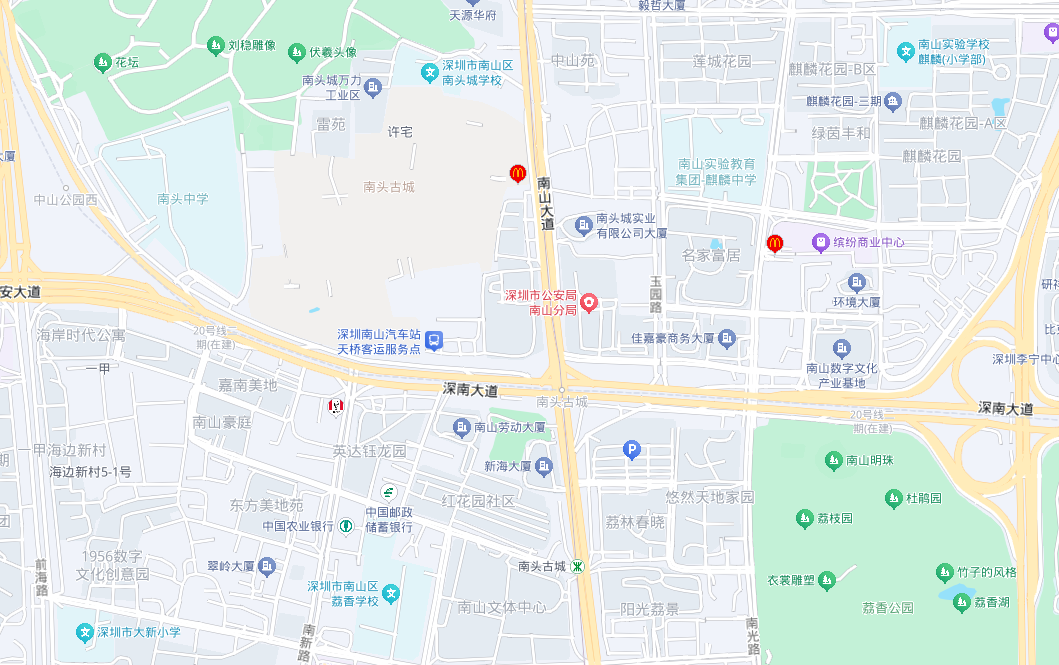Tap the 翠岭大厦 building marker
This screenshot has height=665, width=1059.
[x=267, y=567]
